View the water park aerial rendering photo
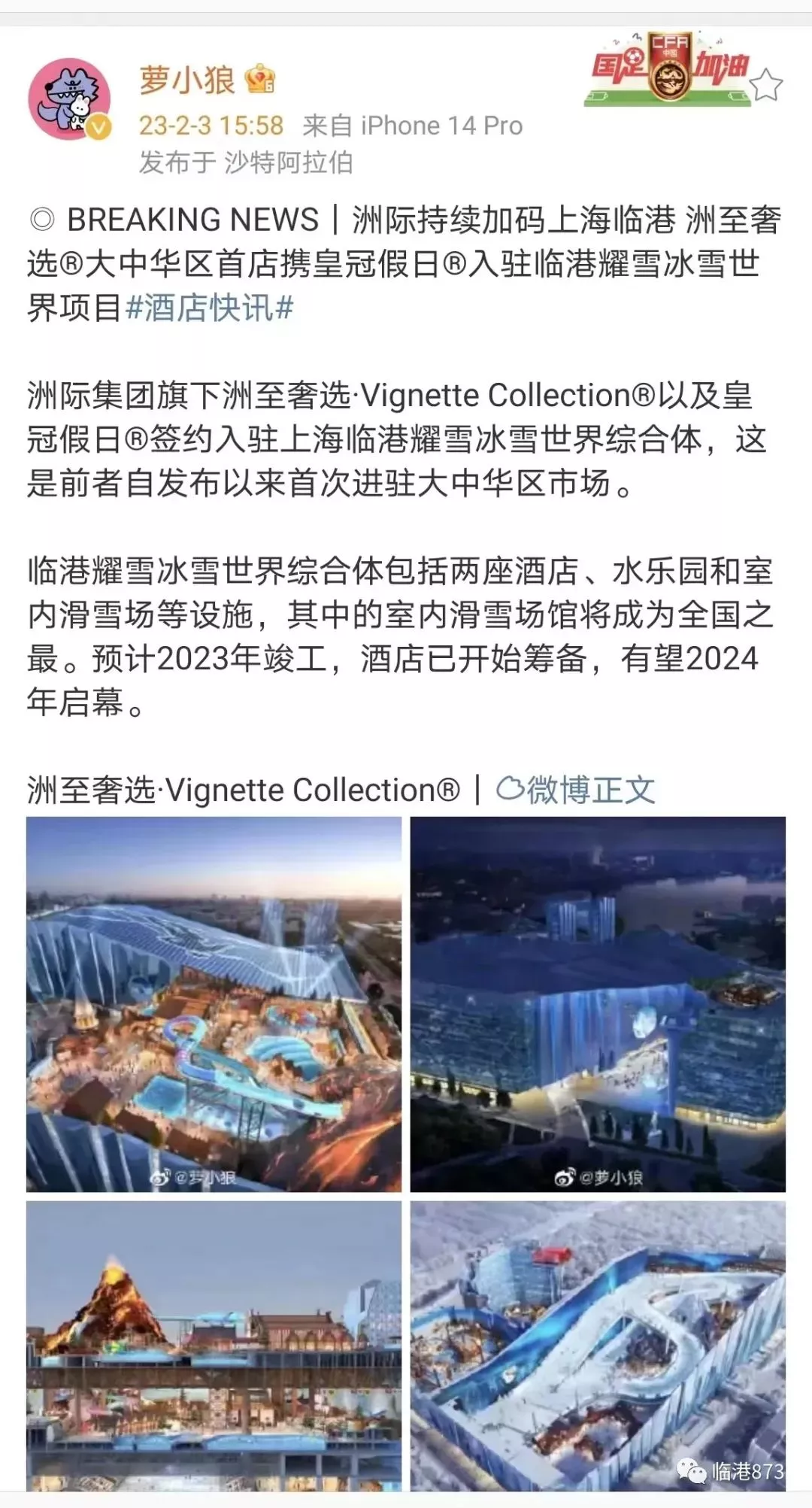 pos(214,1004)
